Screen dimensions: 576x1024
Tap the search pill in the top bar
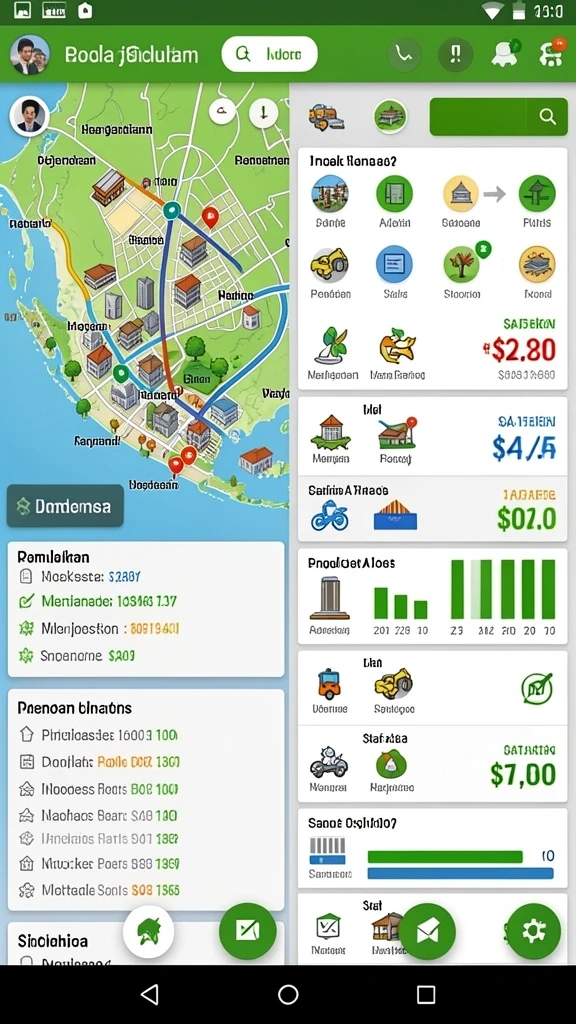point(269,54)
